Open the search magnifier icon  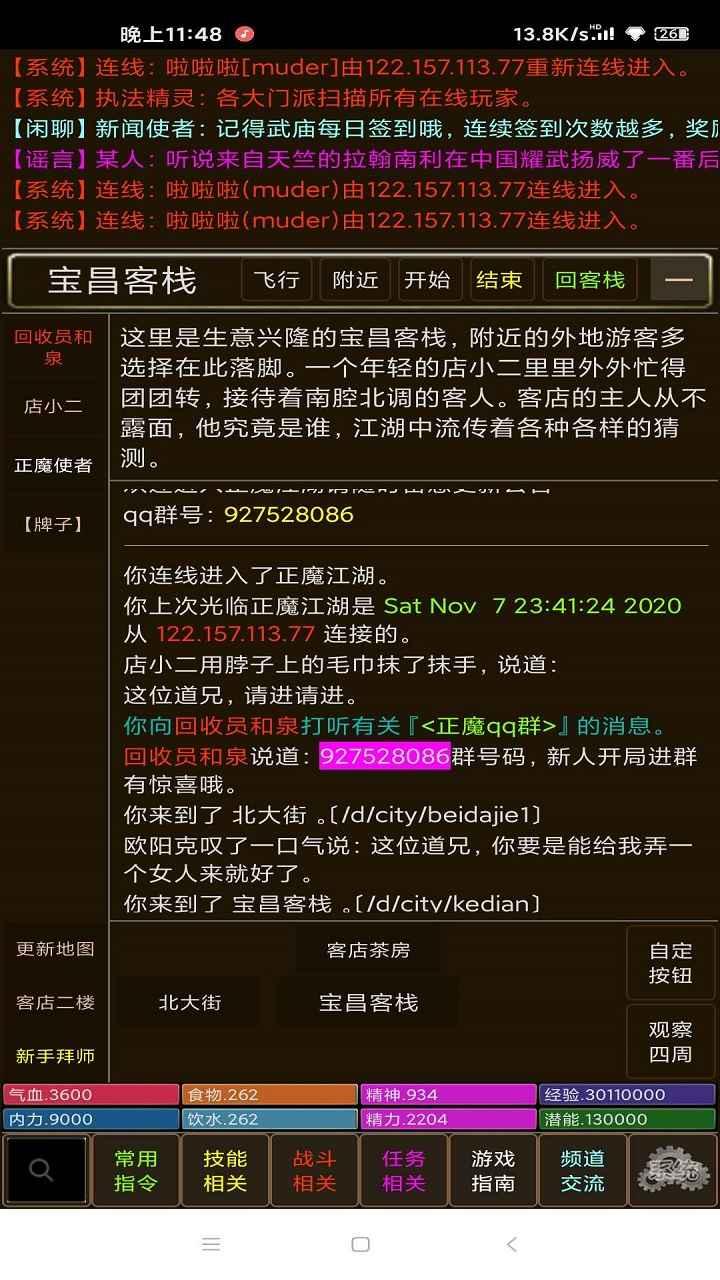click(42, 1169)
